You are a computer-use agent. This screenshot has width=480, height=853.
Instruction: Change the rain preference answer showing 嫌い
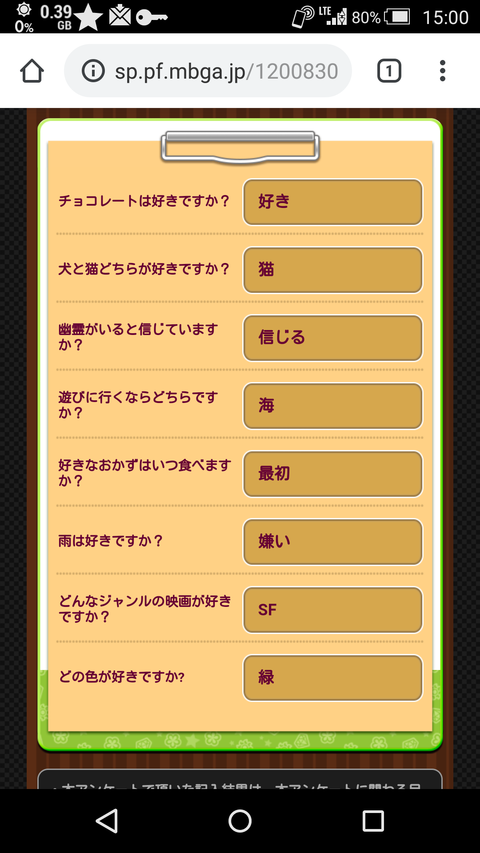(x=333, y=542)
